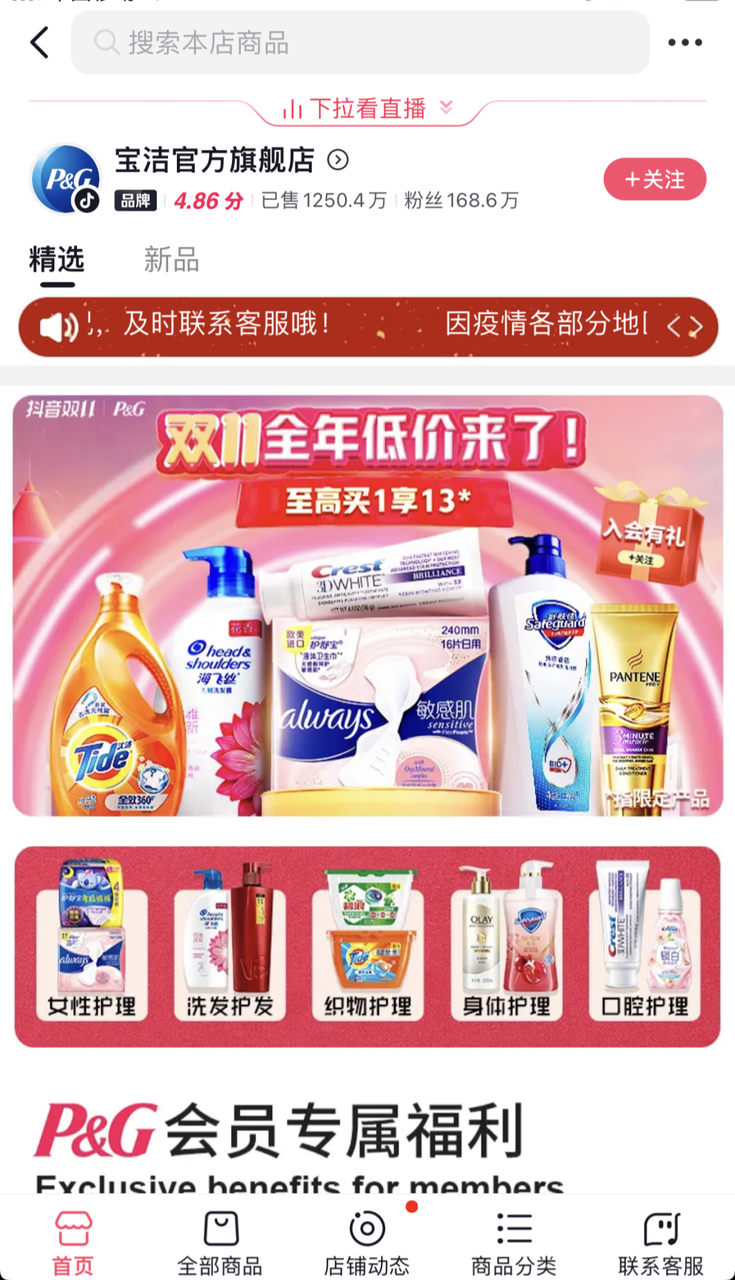Viewport: 735px width, 1280px height.
Task: Open the 身体护理 category
Action: [x=506, y=945]
